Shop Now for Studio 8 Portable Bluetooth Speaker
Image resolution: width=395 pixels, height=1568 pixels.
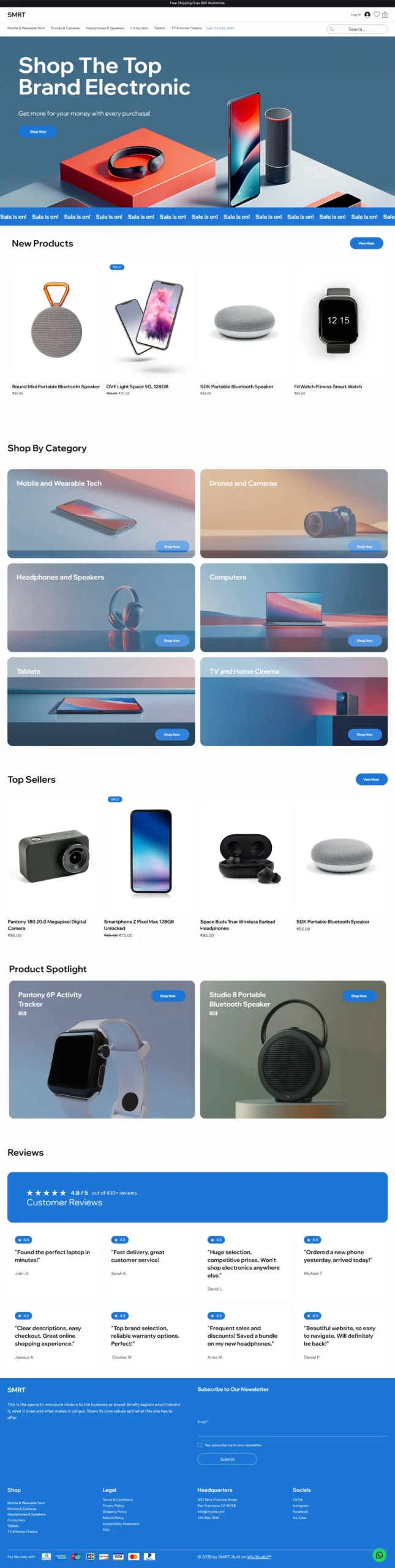click(359, 996)
